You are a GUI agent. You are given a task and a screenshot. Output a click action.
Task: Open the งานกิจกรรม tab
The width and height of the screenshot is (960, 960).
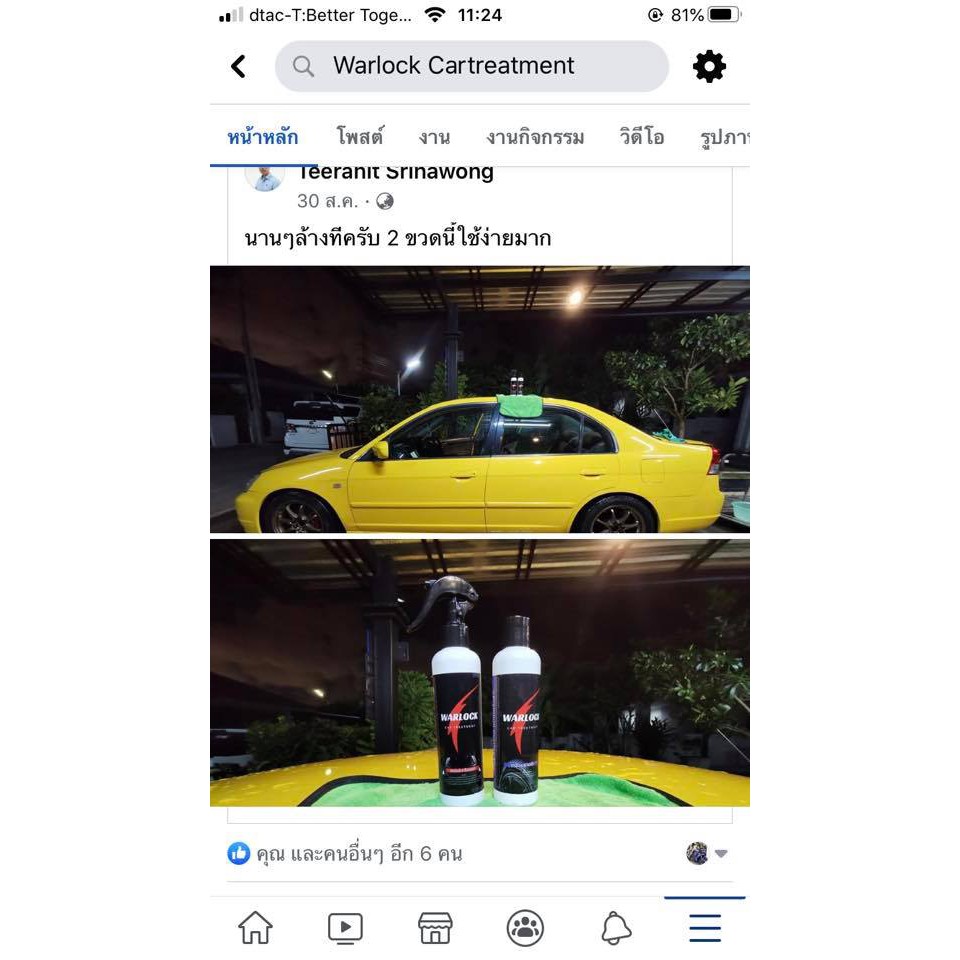535,137
